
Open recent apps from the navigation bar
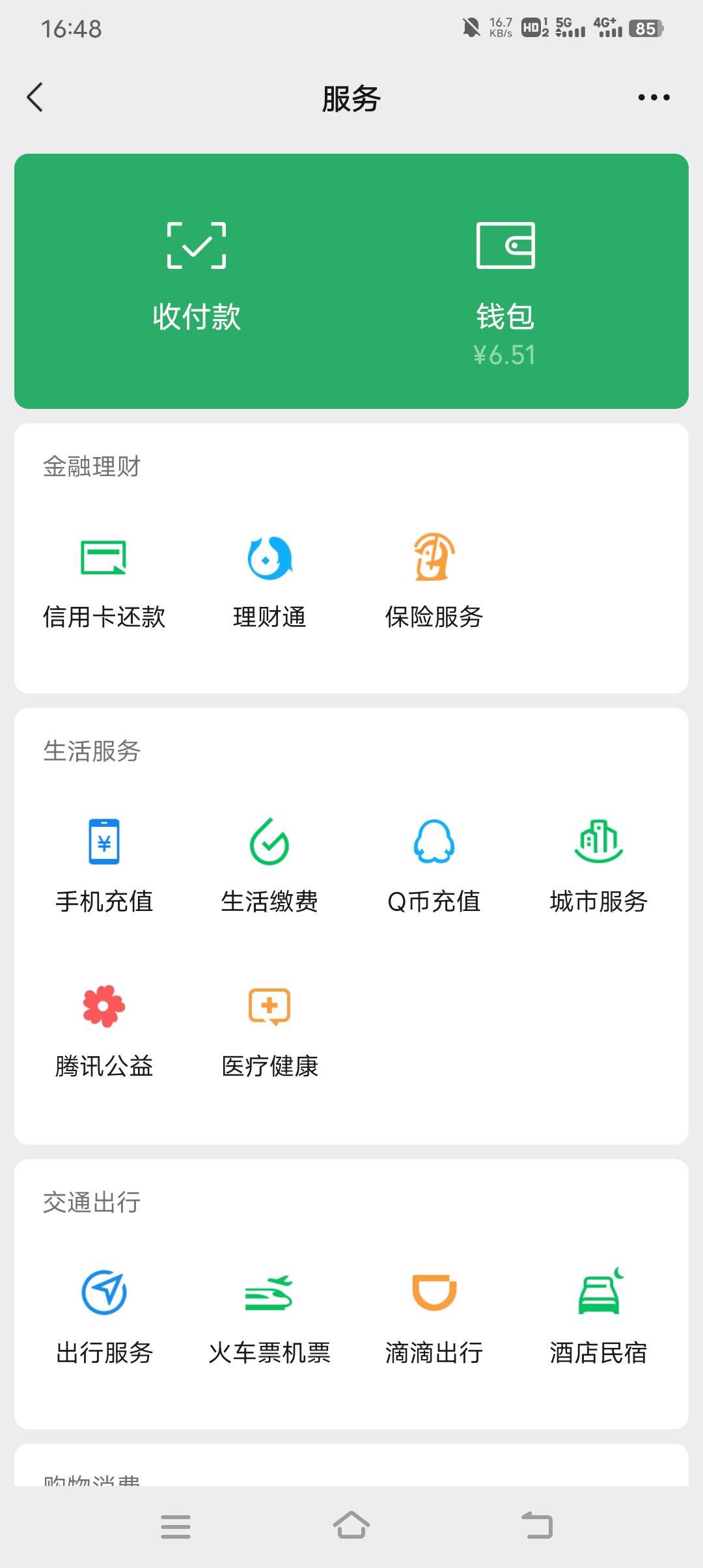pyautogui.click(x=176, y=1526)
